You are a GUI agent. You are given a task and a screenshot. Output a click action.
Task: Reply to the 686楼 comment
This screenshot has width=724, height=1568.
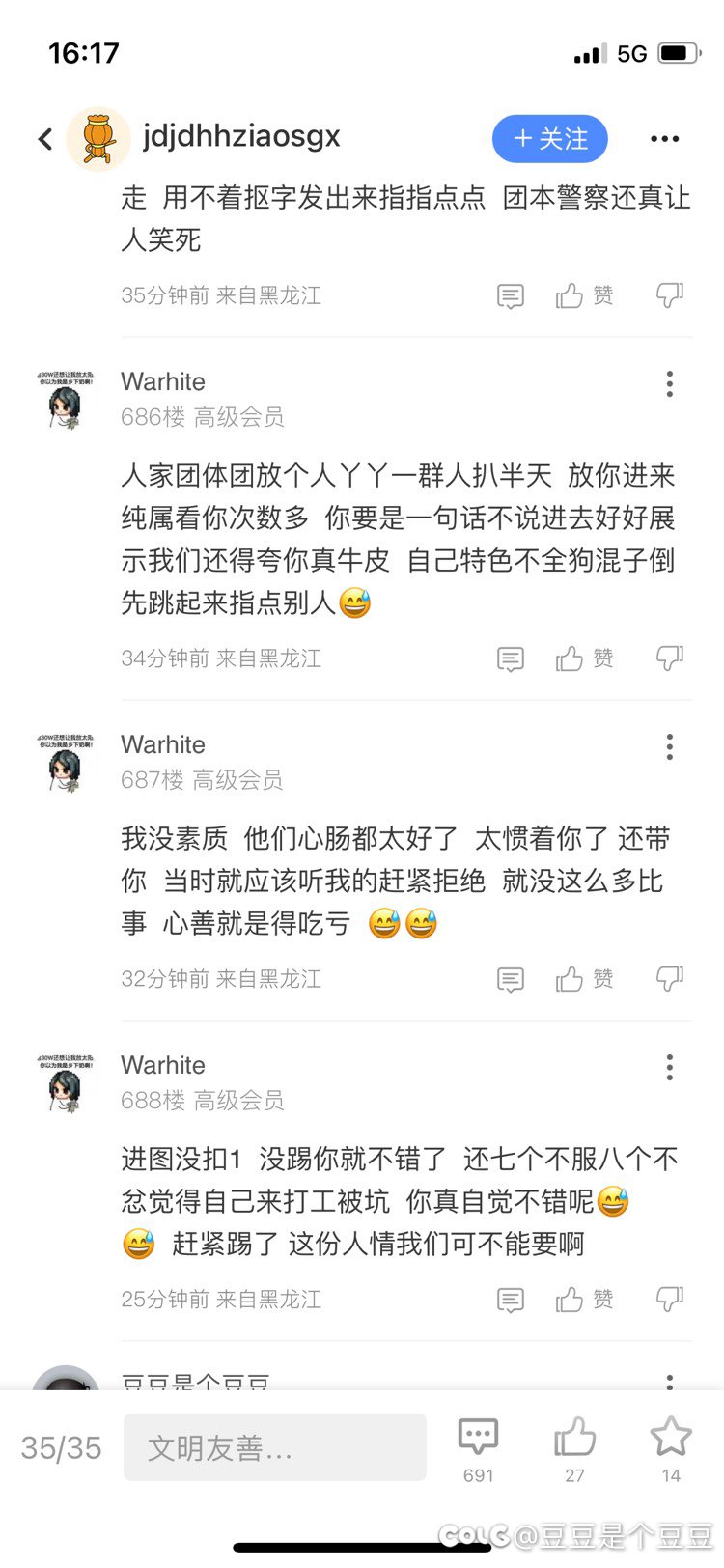[x=511, y=659]
